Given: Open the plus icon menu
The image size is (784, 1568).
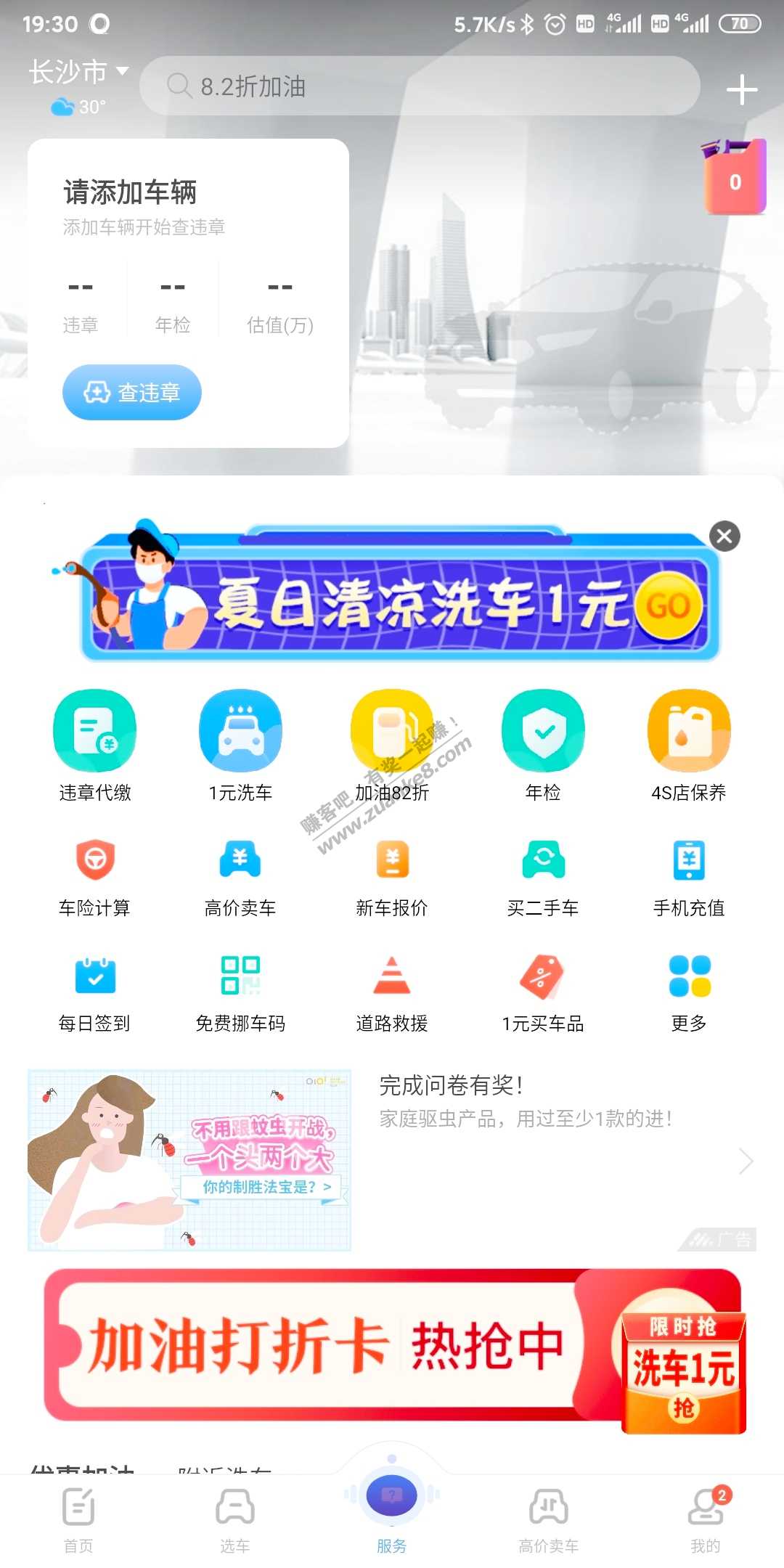Looking at the screenshot, I should coord(741,89).
